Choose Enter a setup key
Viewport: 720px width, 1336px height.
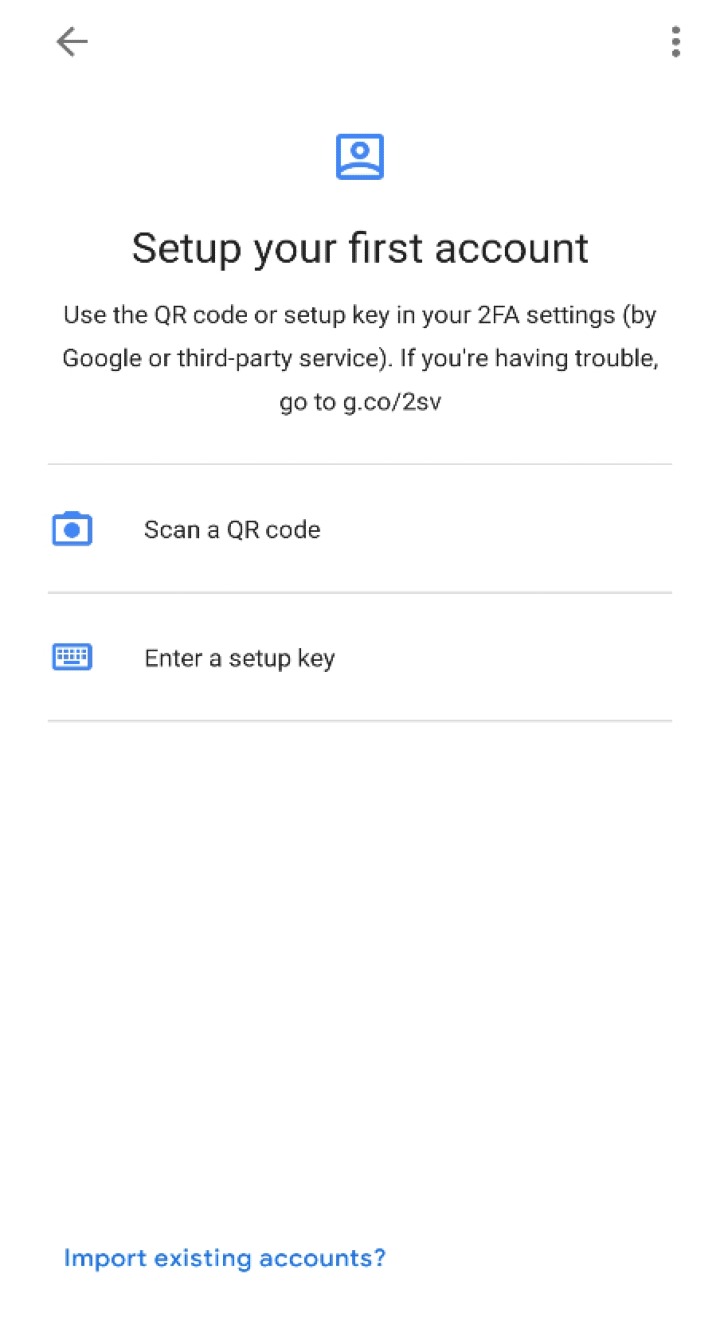point(240,658)
